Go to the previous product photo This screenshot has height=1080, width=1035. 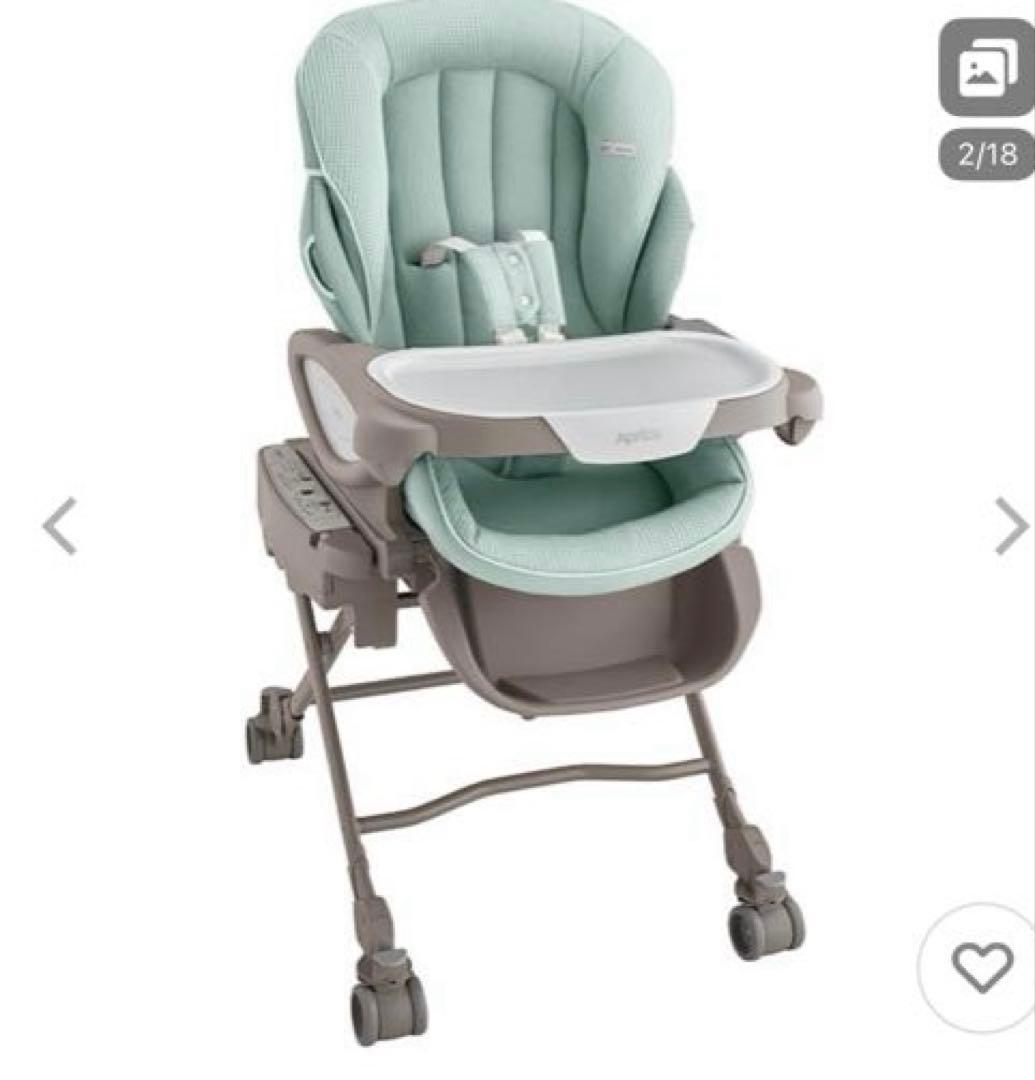click(x=59, y=525)
